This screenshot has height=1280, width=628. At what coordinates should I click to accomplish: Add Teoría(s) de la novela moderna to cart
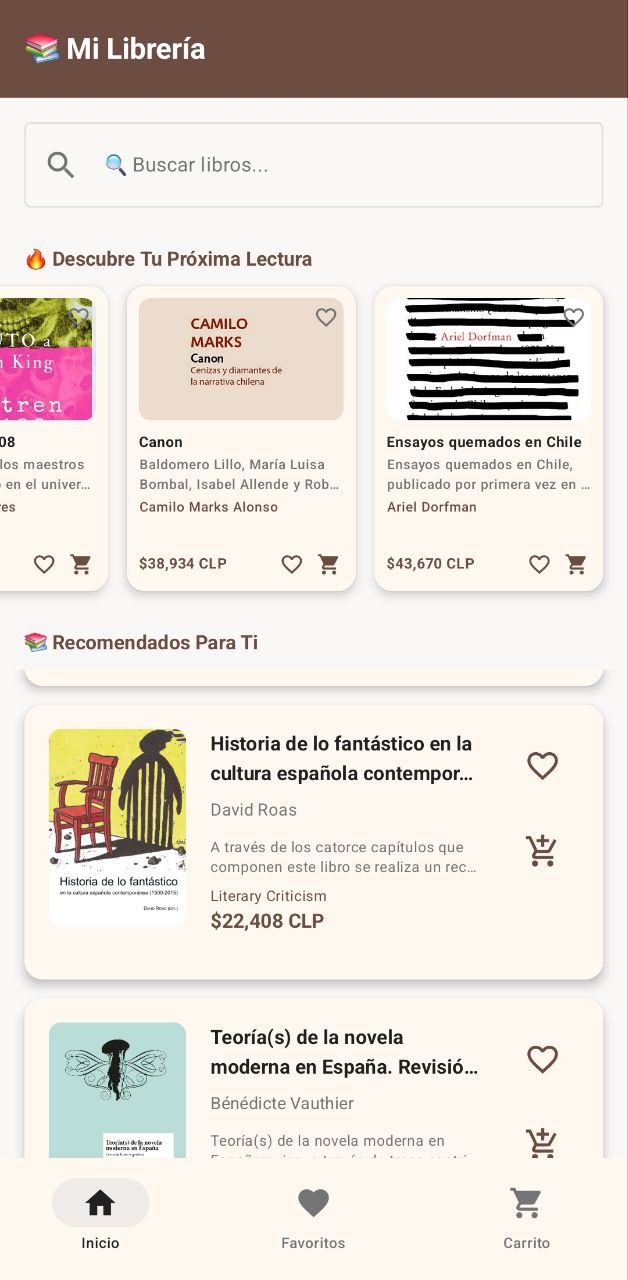point(542,1143)
